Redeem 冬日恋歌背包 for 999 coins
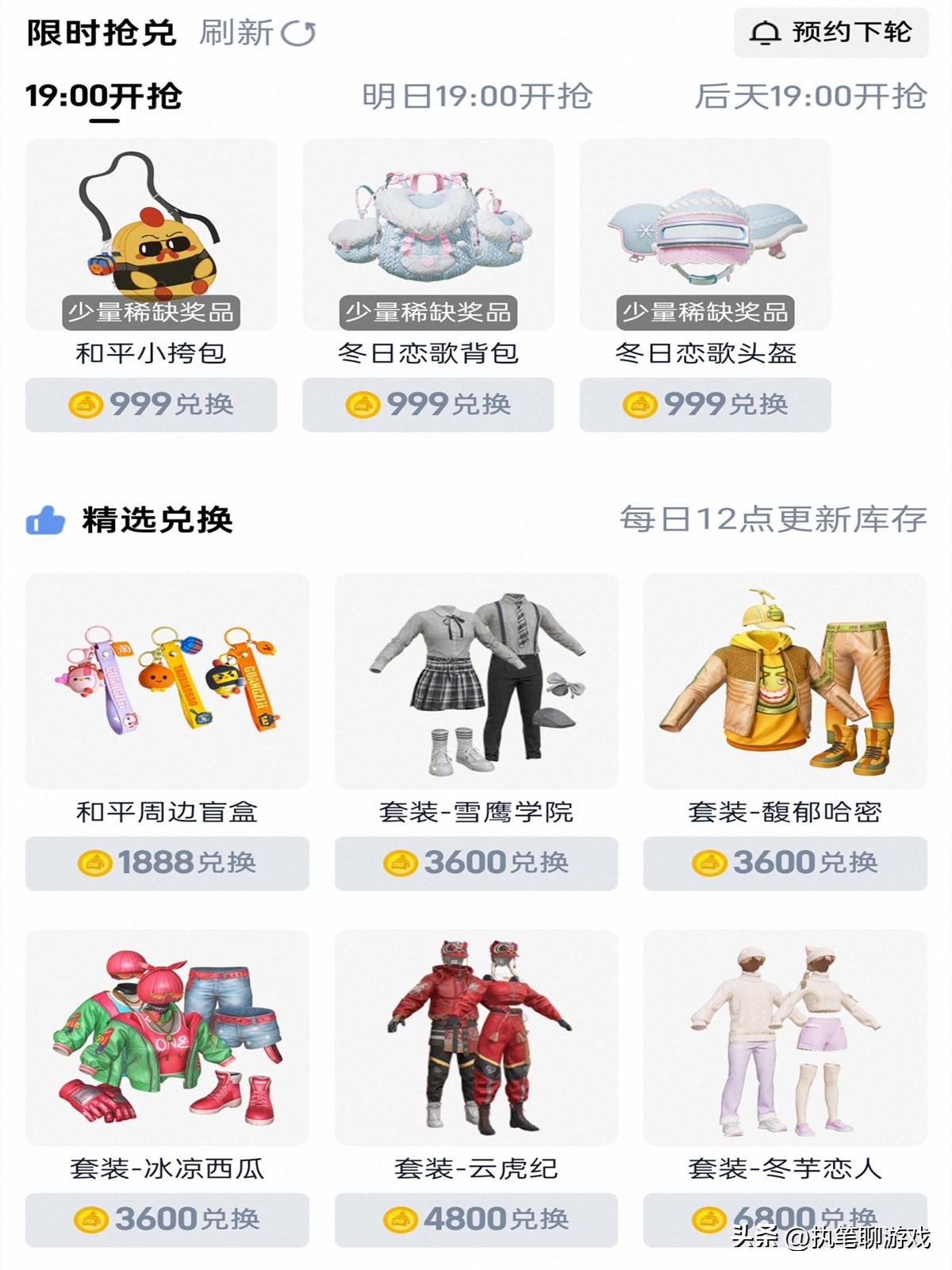Screen dimensions: 952x1270 point(428,405)
